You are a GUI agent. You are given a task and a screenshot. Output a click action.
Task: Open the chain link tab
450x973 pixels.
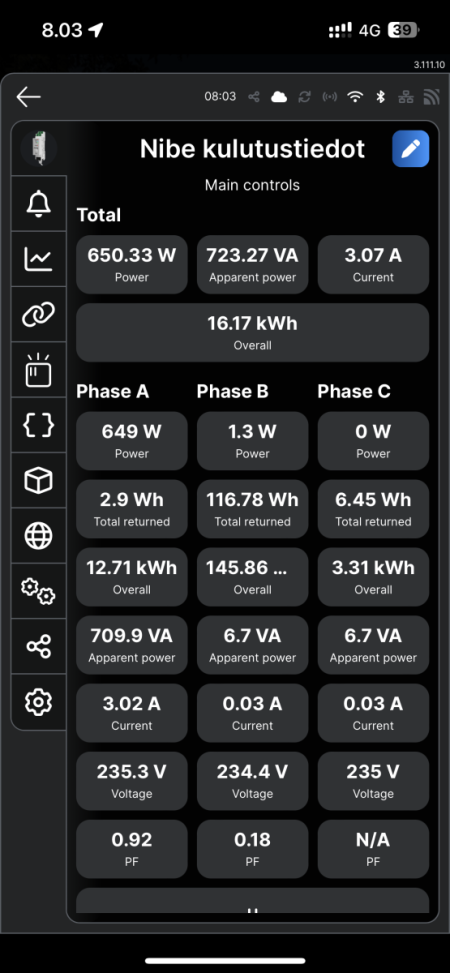pyautogui.click(x=38, y=314)
